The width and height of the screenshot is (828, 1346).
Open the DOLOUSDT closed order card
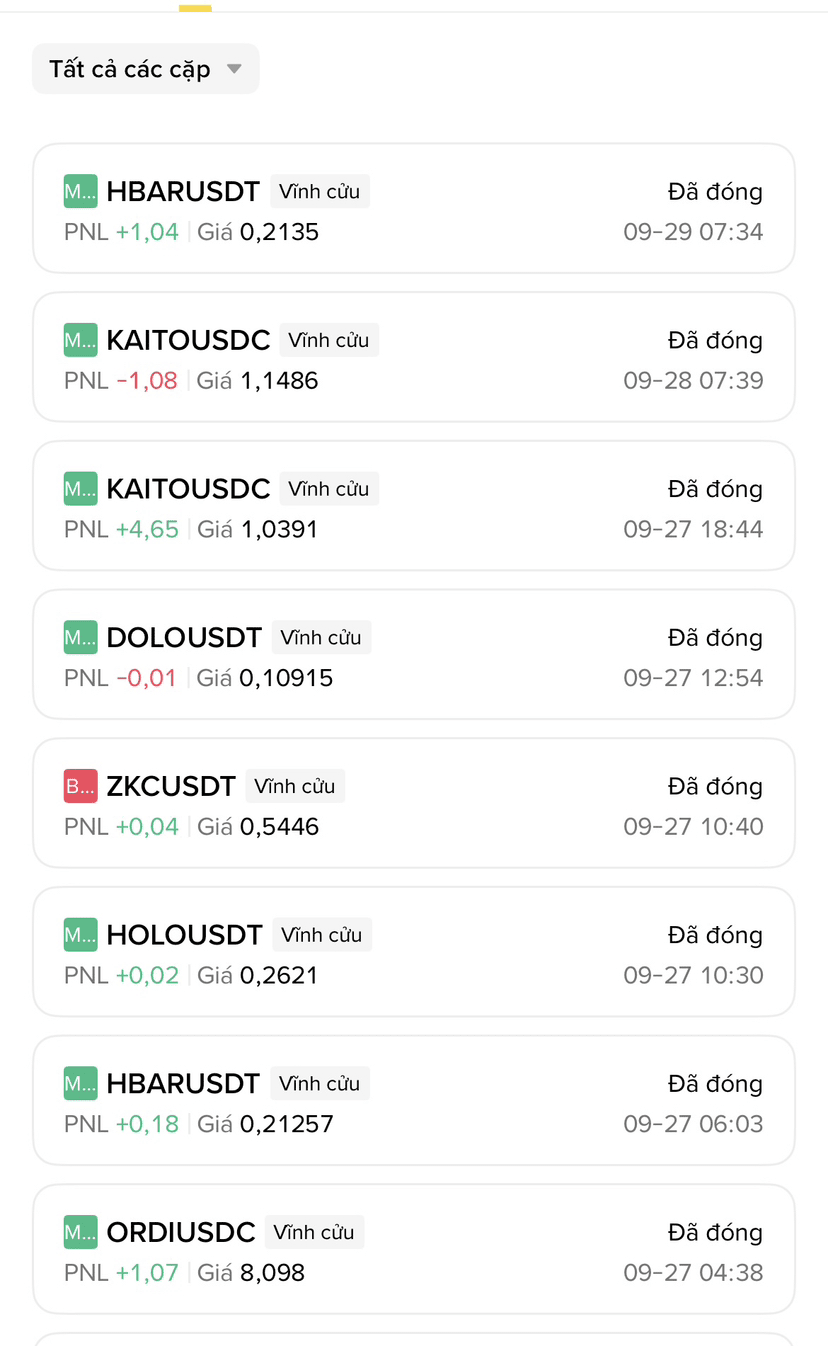tap(413, 655)
